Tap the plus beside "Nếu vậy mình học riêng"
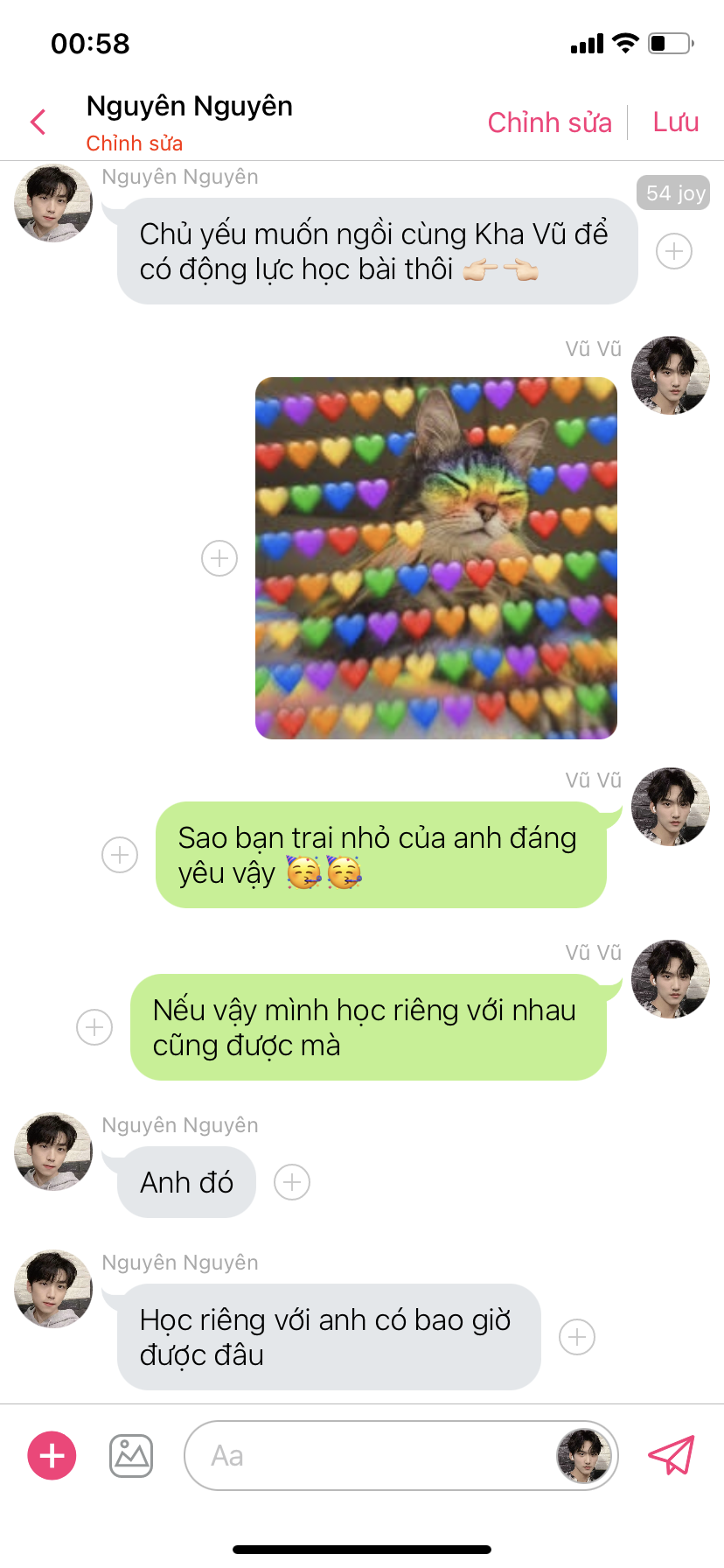724x1568 pixels. click(x=94, y=1027)
